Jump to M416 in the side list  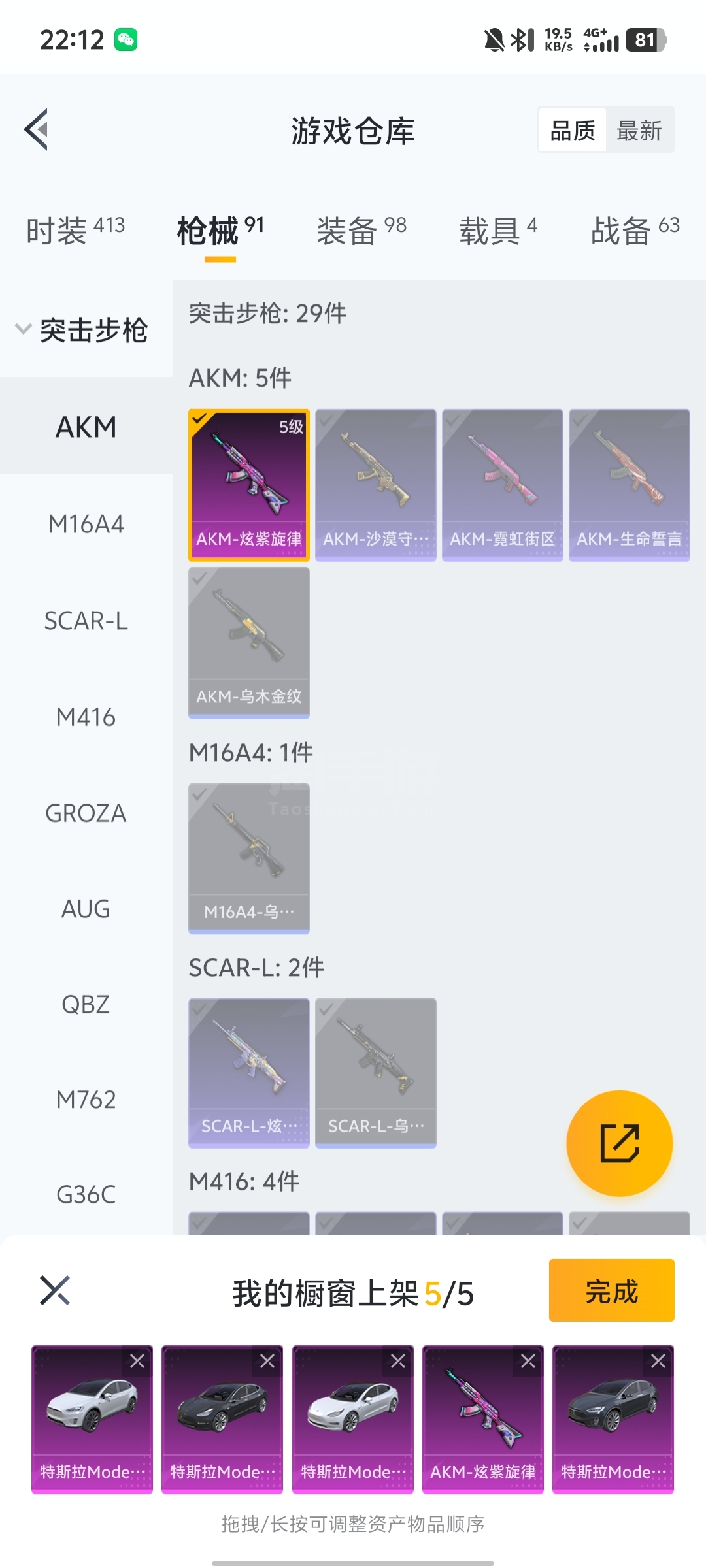pos(86,717)
